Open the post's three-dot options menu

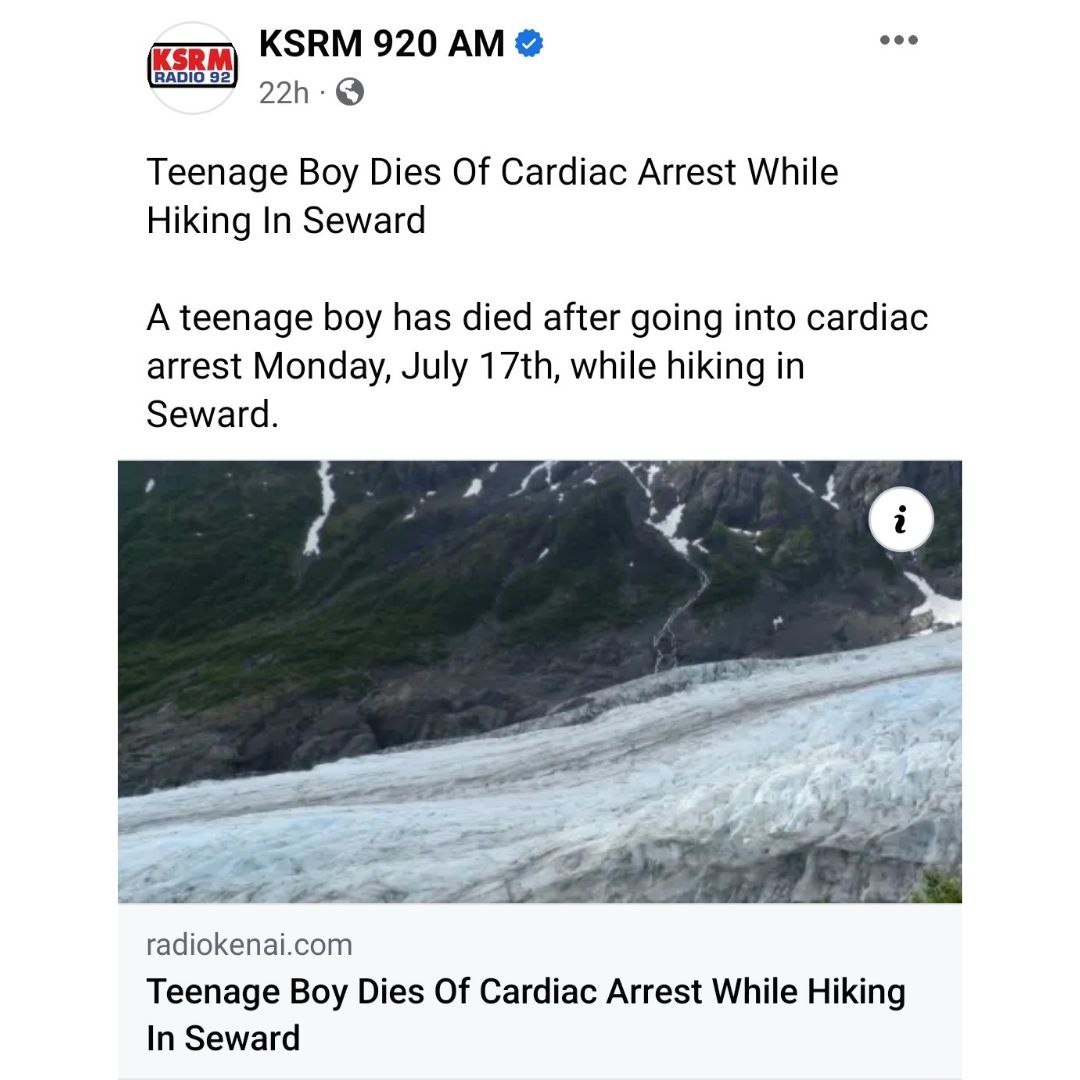898,41
